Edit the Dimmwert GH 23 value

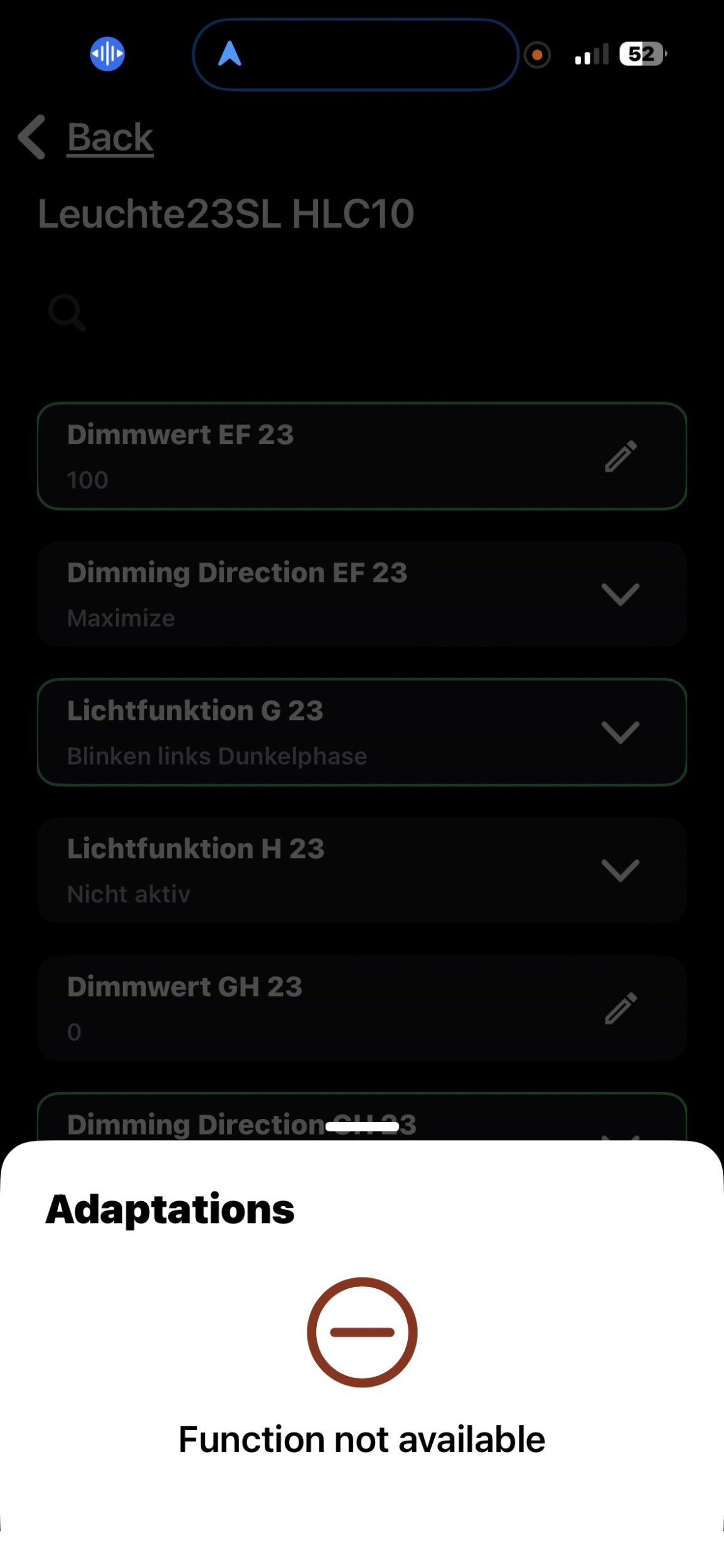coord(620,1008)
